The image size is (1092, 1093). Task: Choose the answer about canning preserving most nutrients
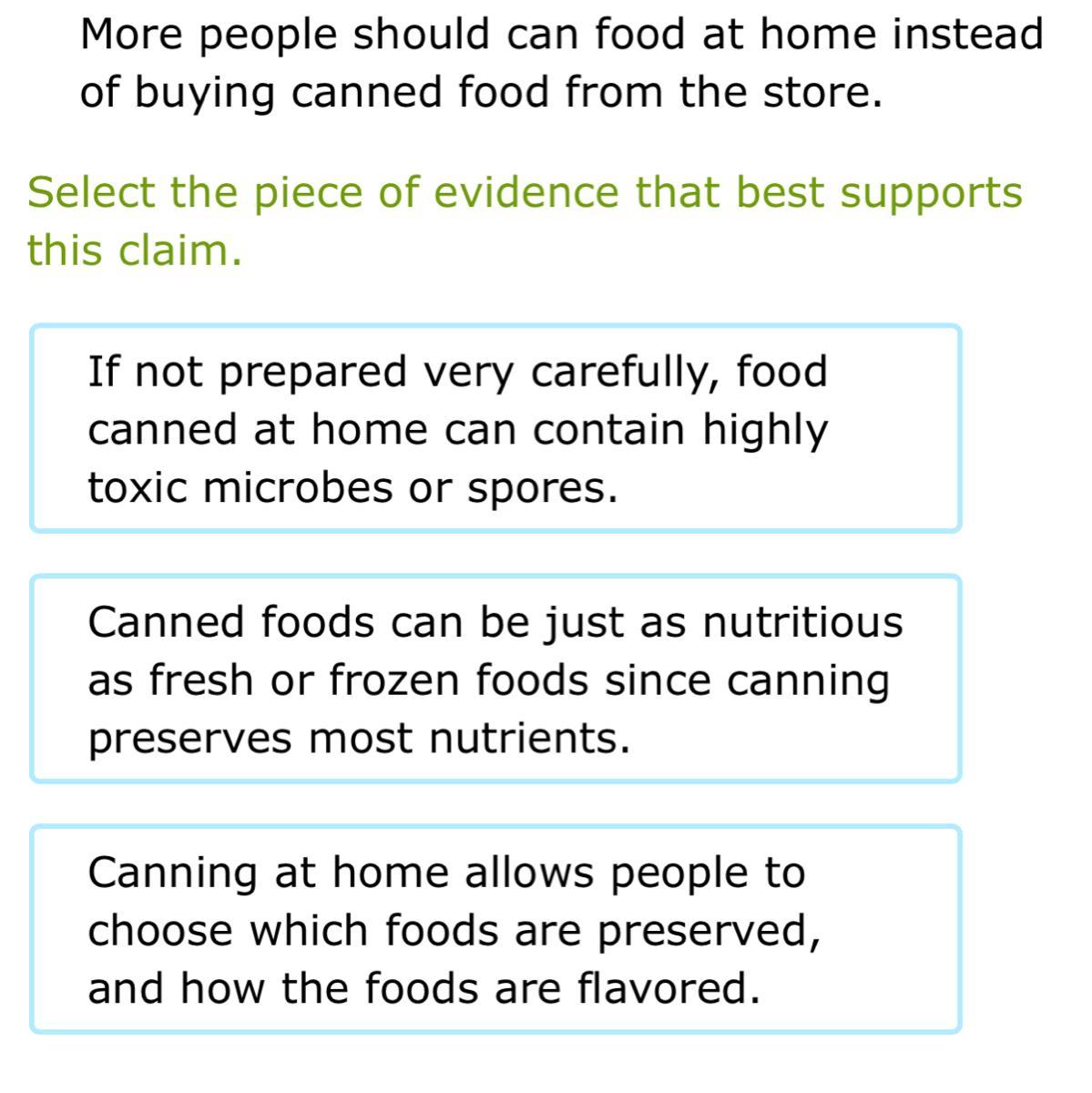pos(495,679)
